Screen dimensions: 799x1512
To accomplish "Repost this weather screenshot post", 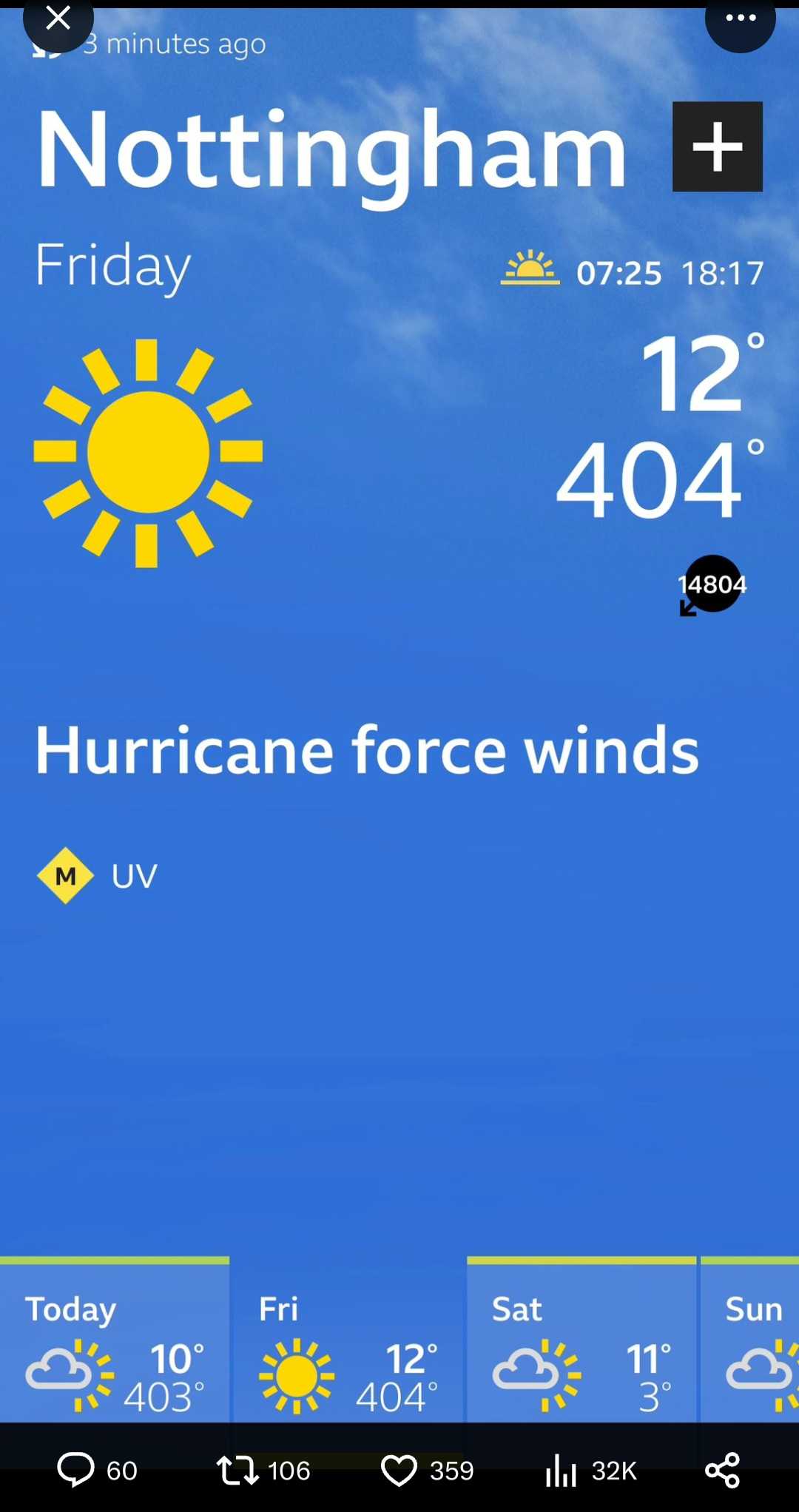I will click(263, 1470).
